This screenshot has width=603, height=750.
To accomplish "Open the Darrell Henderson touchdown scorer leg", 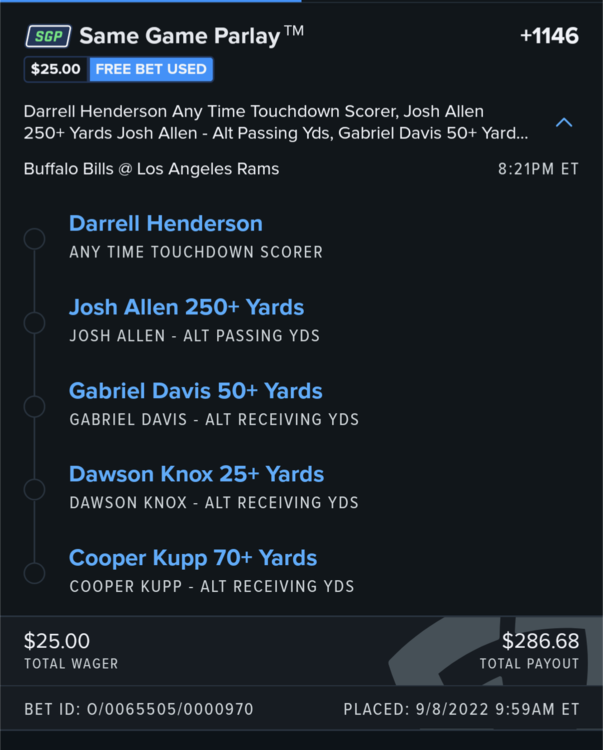I will 166,224.
